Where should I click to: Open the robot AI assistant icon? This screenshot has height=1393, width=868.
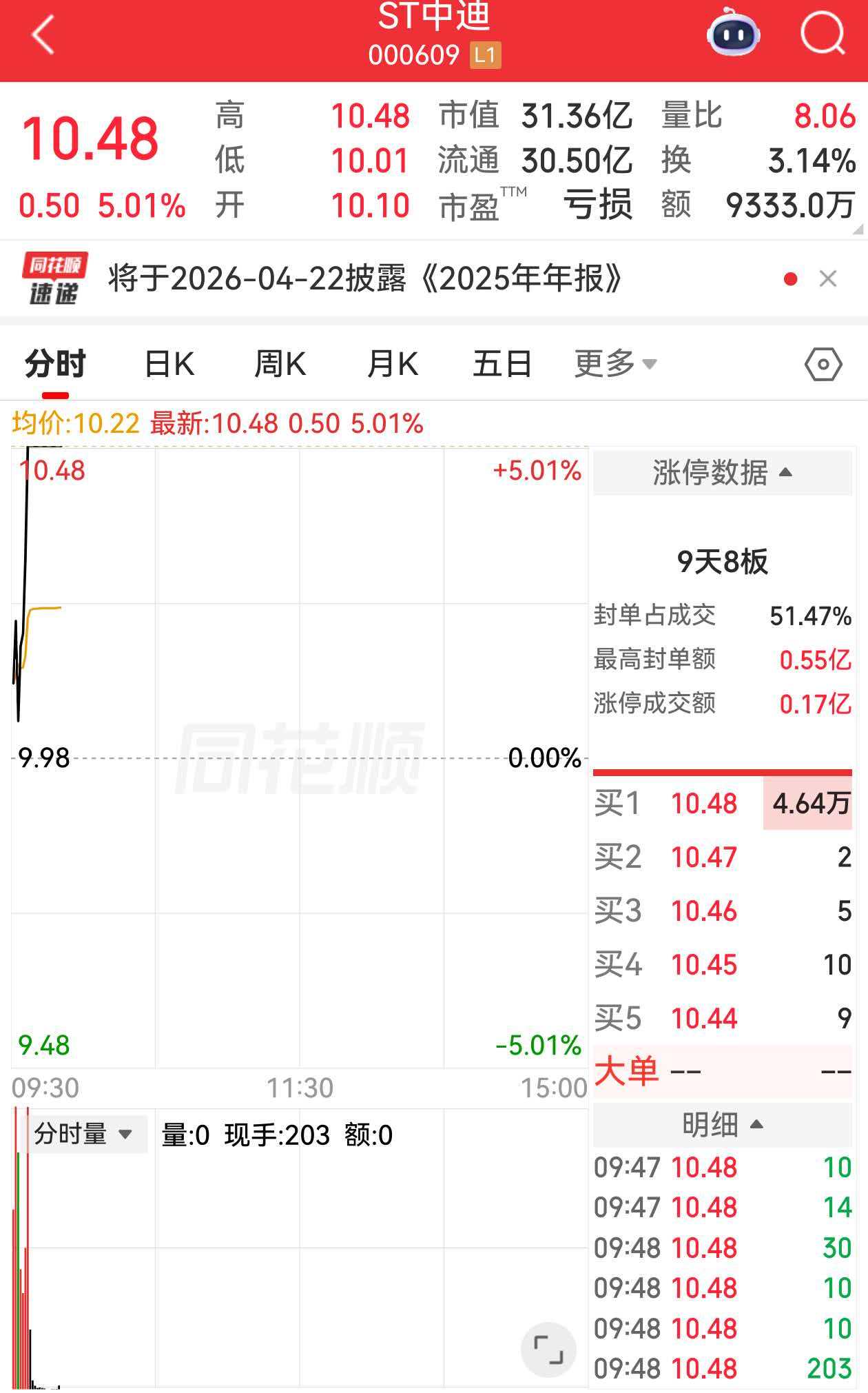(733, 33)
